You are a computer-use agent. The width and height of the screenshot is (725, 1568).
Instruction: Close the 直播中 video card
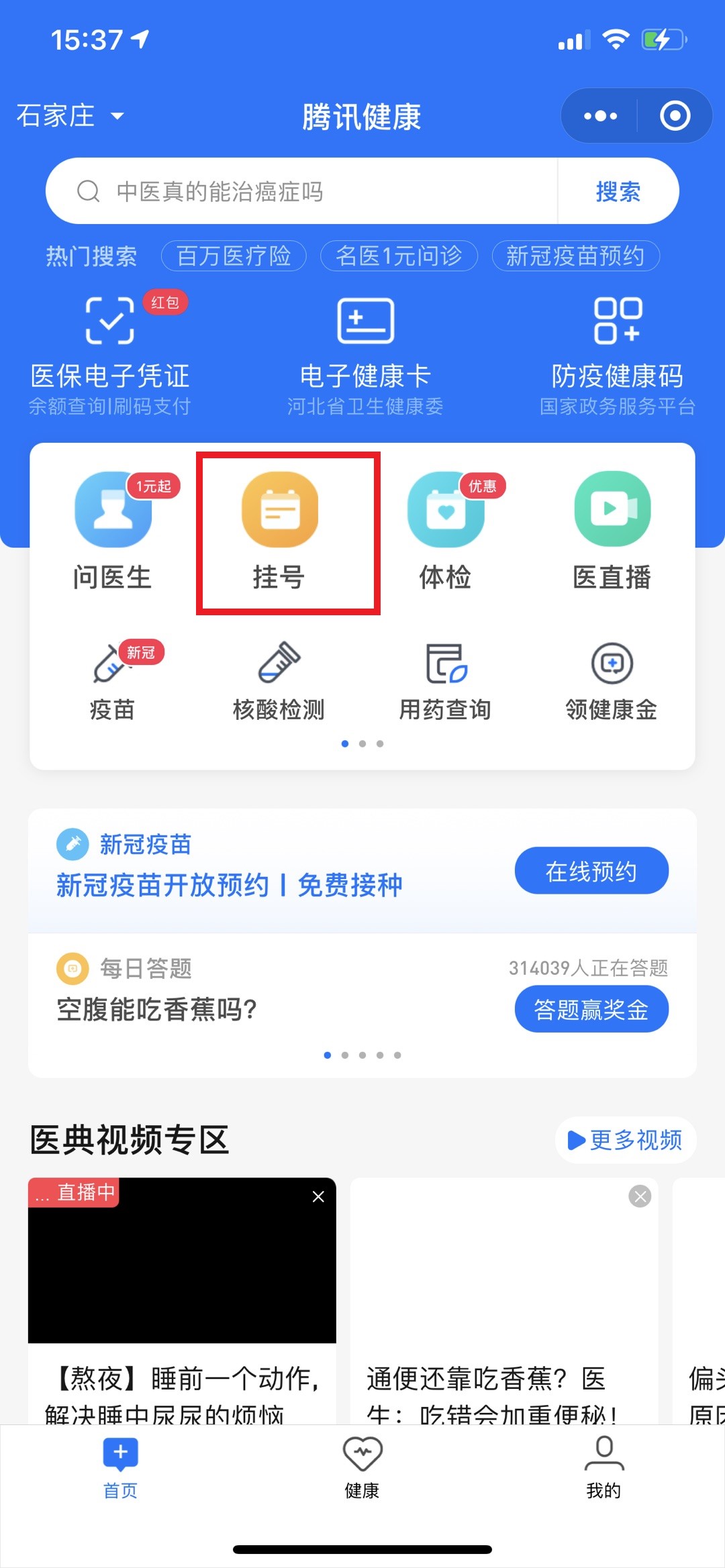(x=318, y=1196)
